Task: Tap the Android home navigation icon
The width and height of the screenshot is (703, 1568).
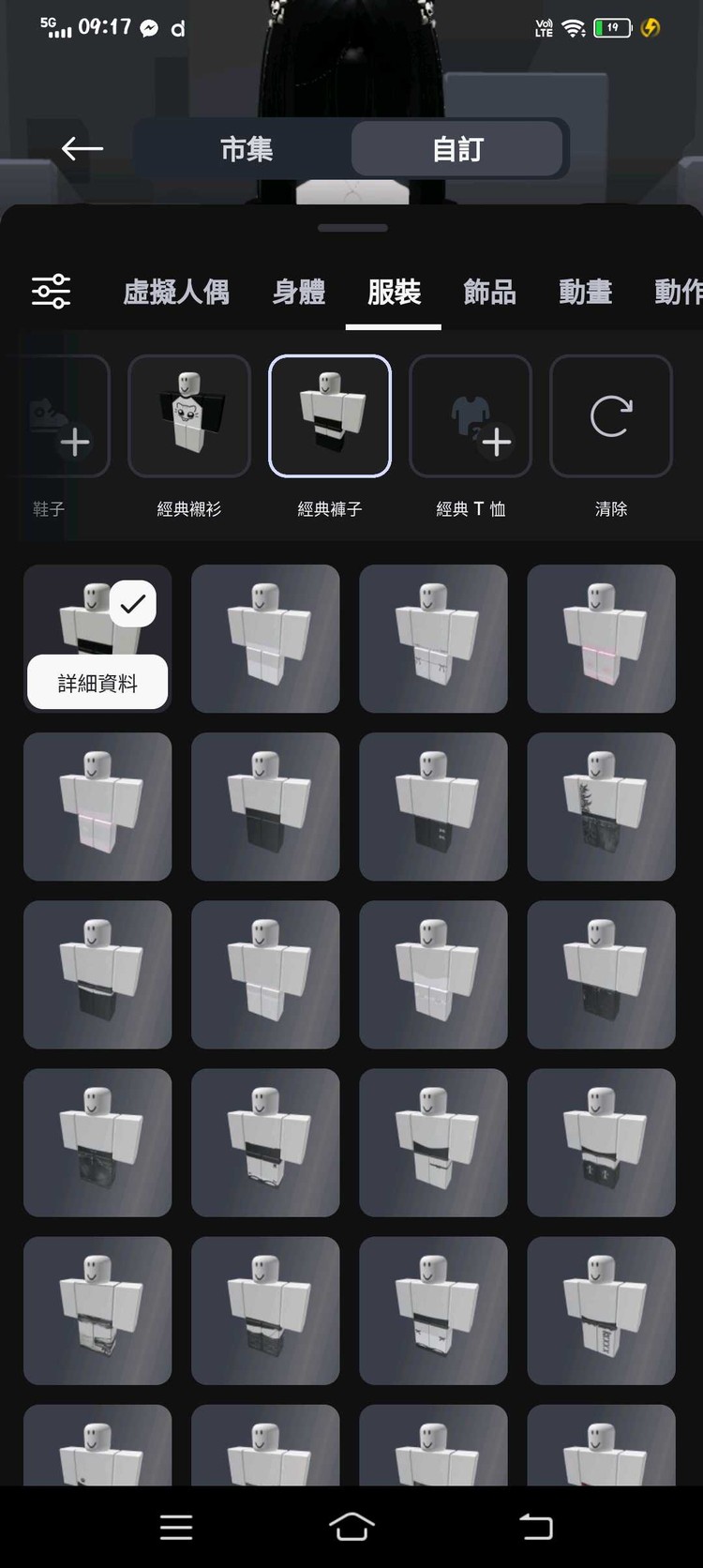Action: click(x=351, y=1527)
